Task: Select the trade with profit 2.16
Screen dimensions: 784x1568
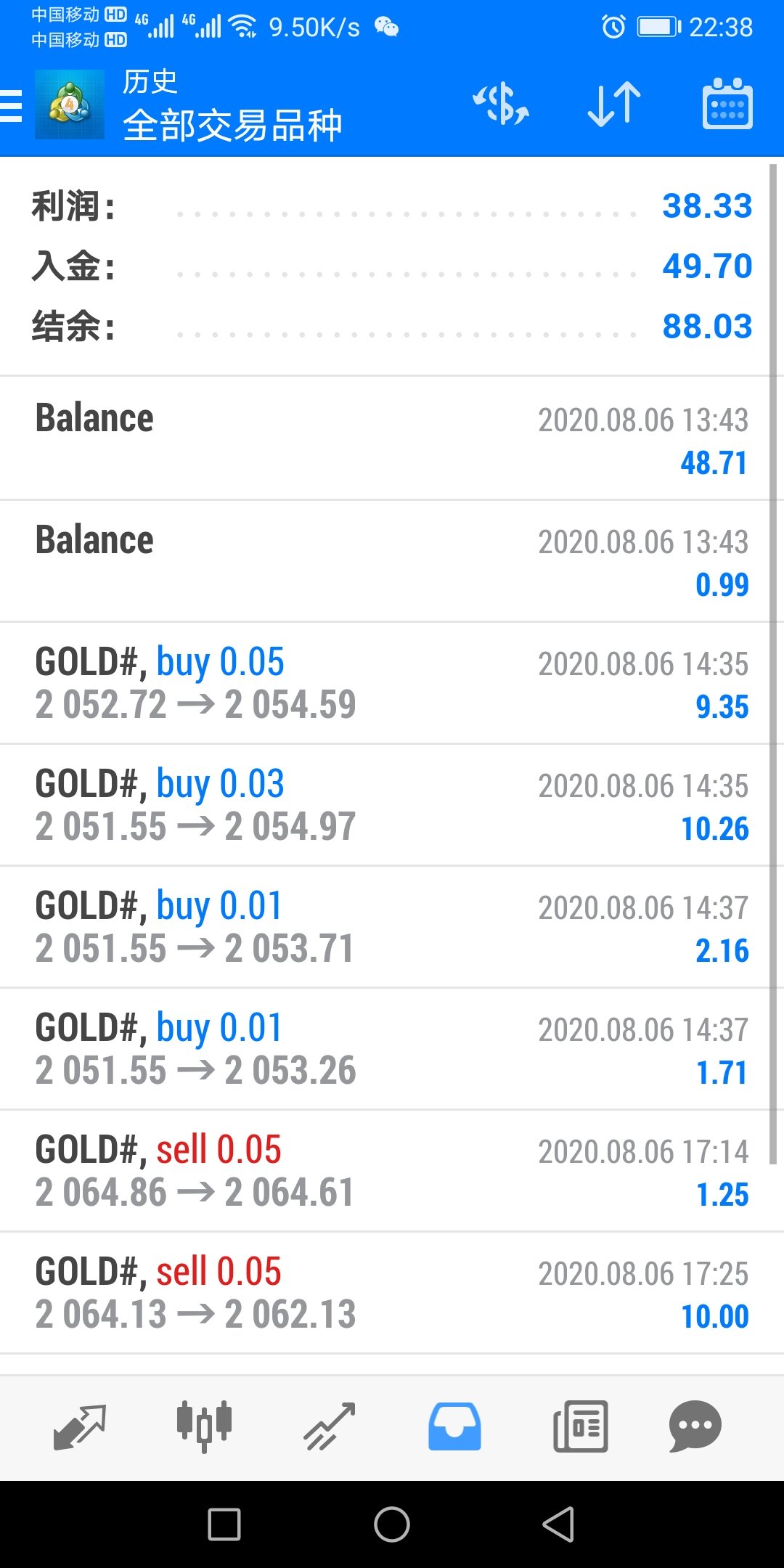Action: [392, 926]
